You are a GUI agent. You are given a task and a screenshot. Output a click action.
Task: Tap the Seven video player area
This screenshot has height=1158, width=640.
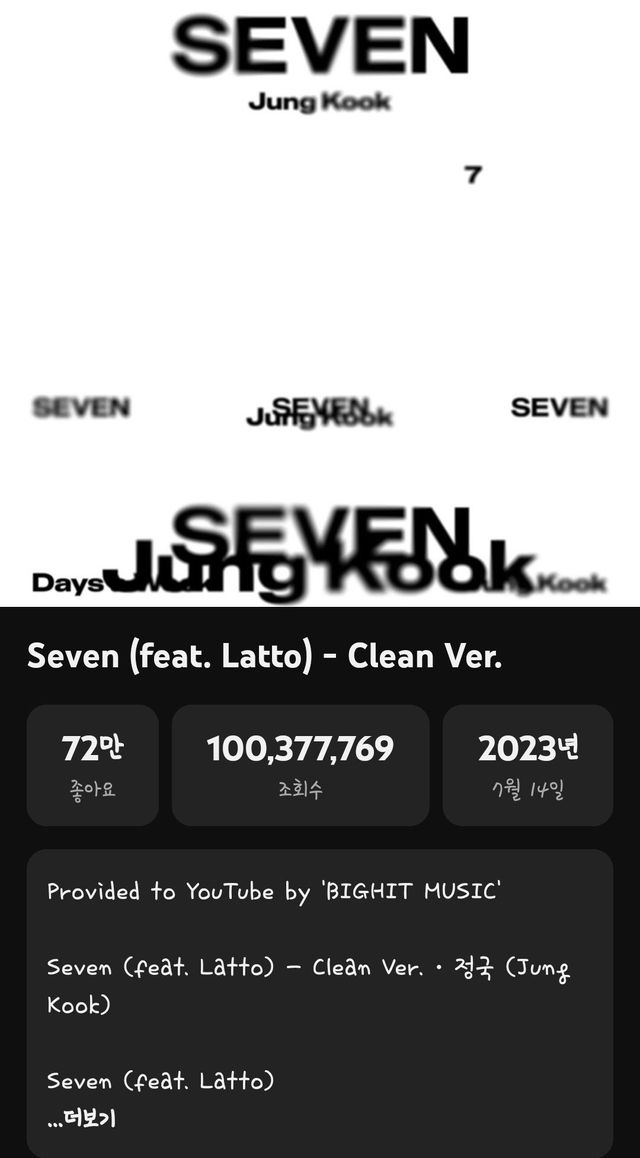320,302
